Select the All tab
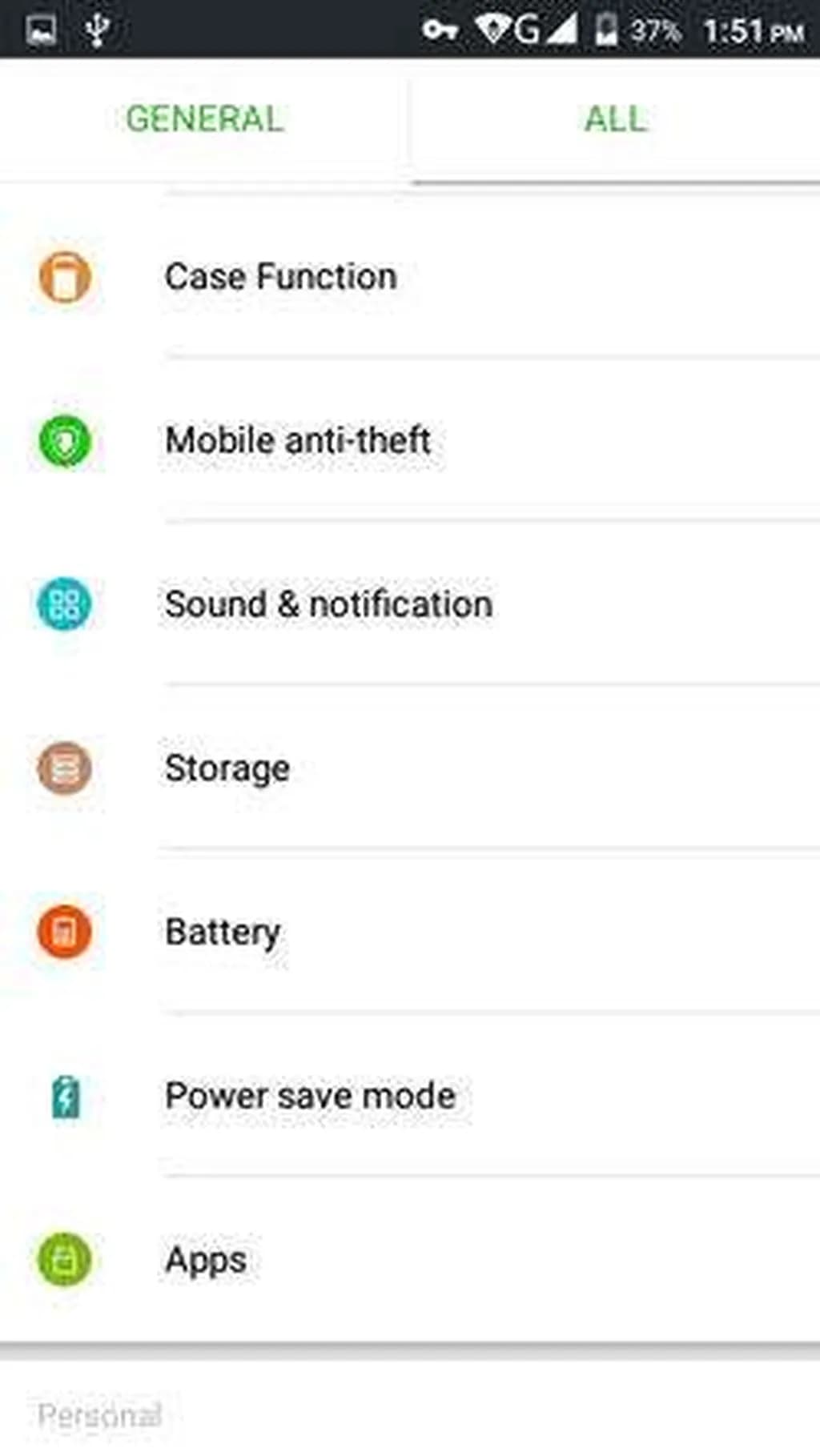 coord(615,119)
